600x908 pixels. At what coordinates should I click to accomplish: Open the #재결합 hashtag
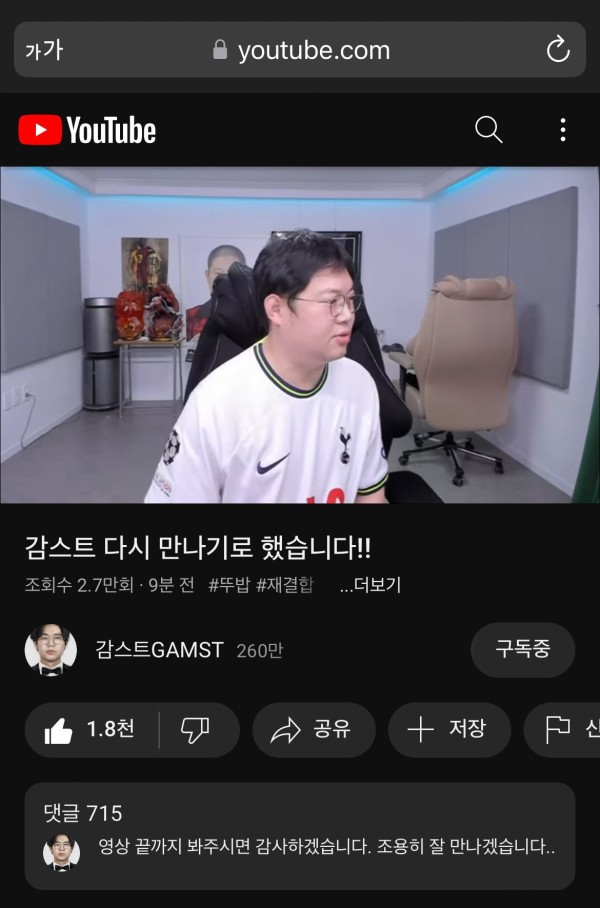coord(285,585)
